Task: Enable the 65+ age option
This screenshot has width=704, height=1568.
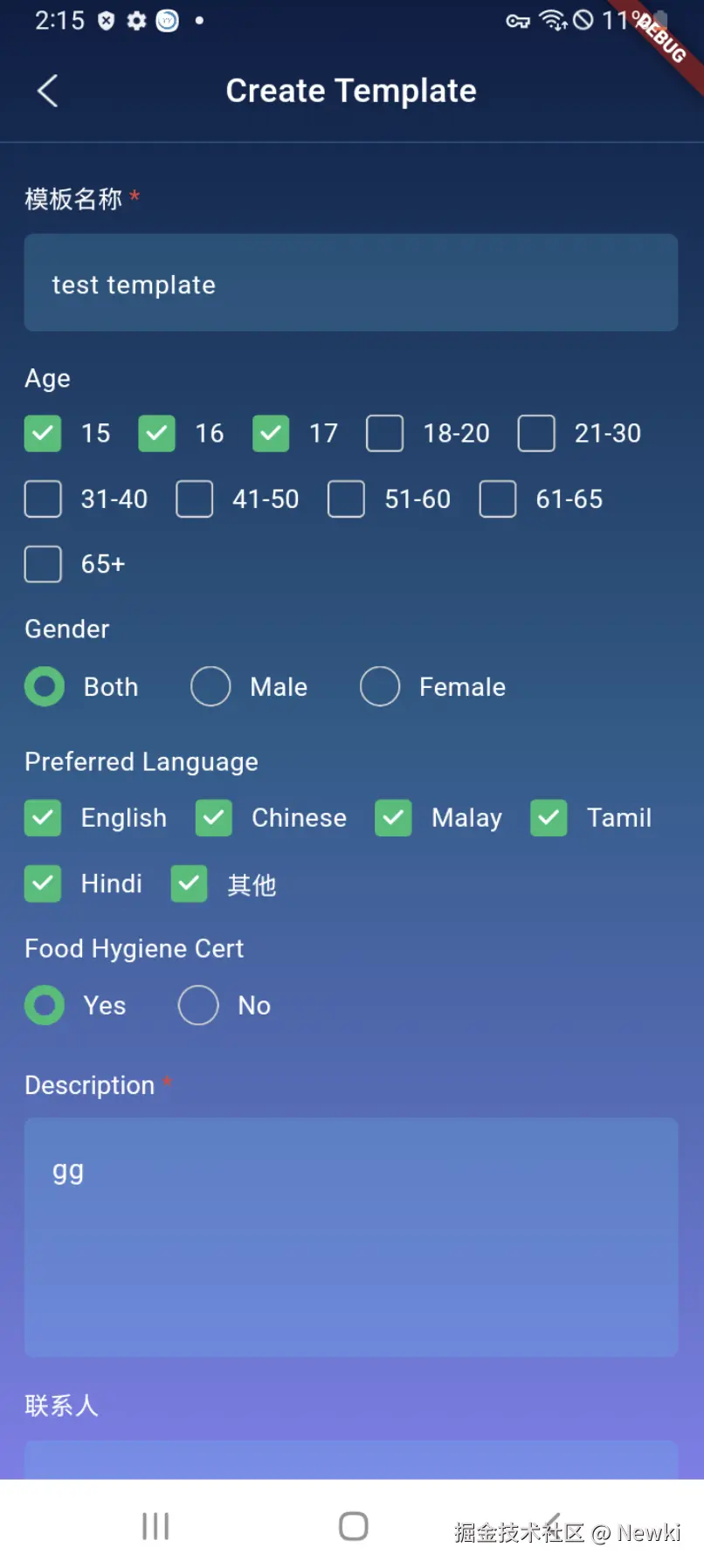Action: click(x=43, y=564)
